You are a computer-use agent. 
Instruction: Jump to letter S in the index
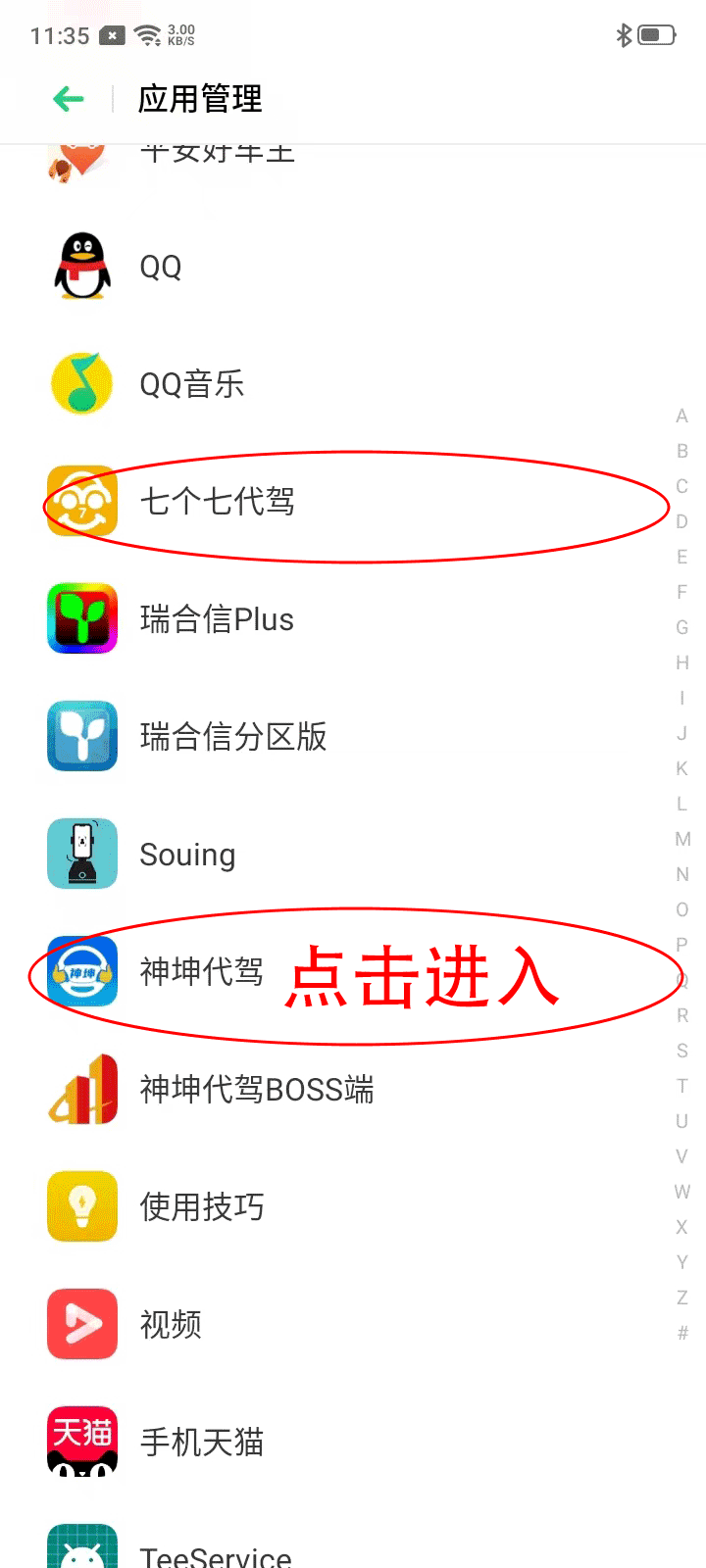(x=682, y=1051)
